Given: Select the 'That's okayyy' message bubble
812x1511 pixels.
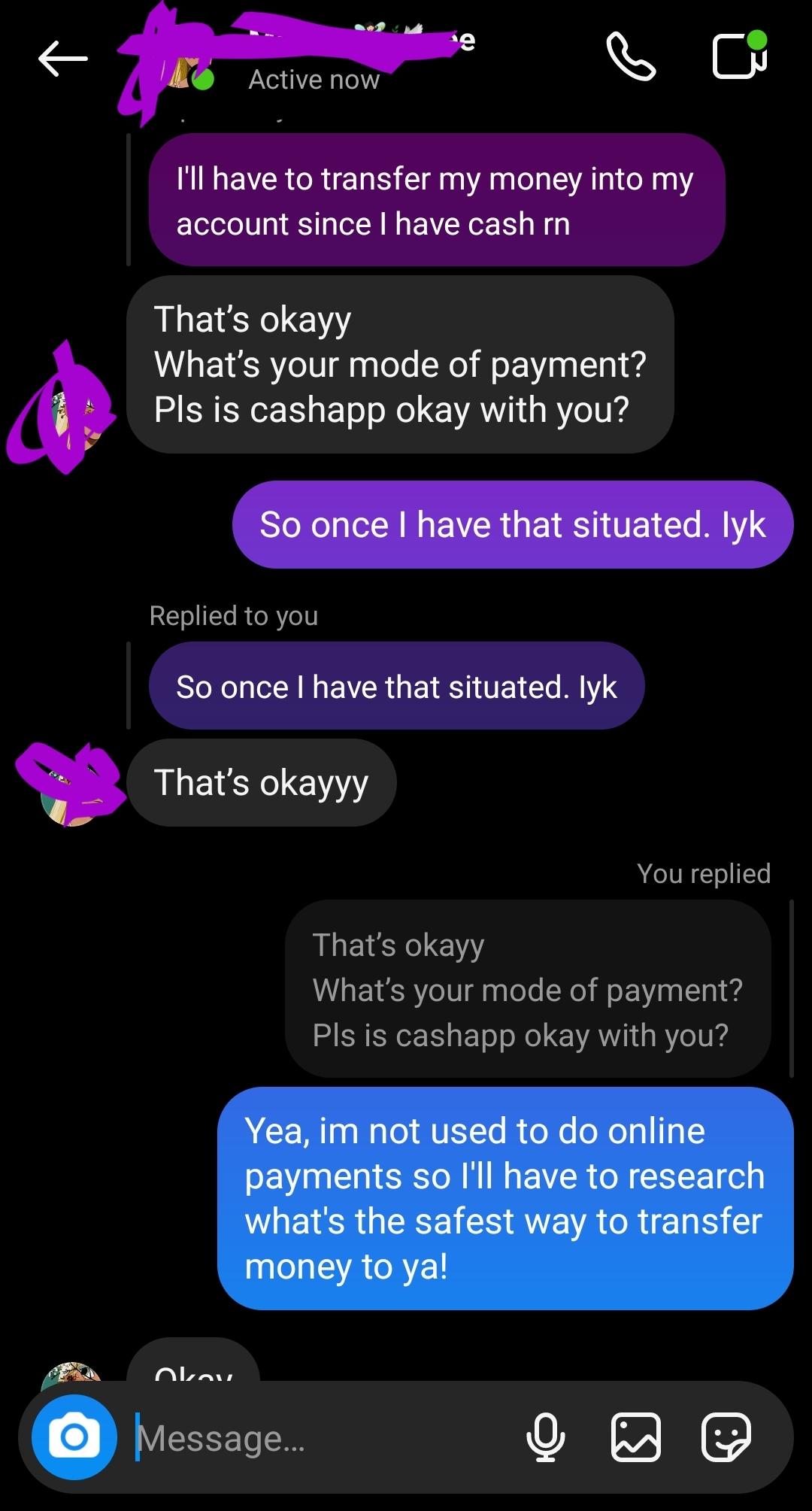Looking at the screenshot, I should tap(261, 782).
